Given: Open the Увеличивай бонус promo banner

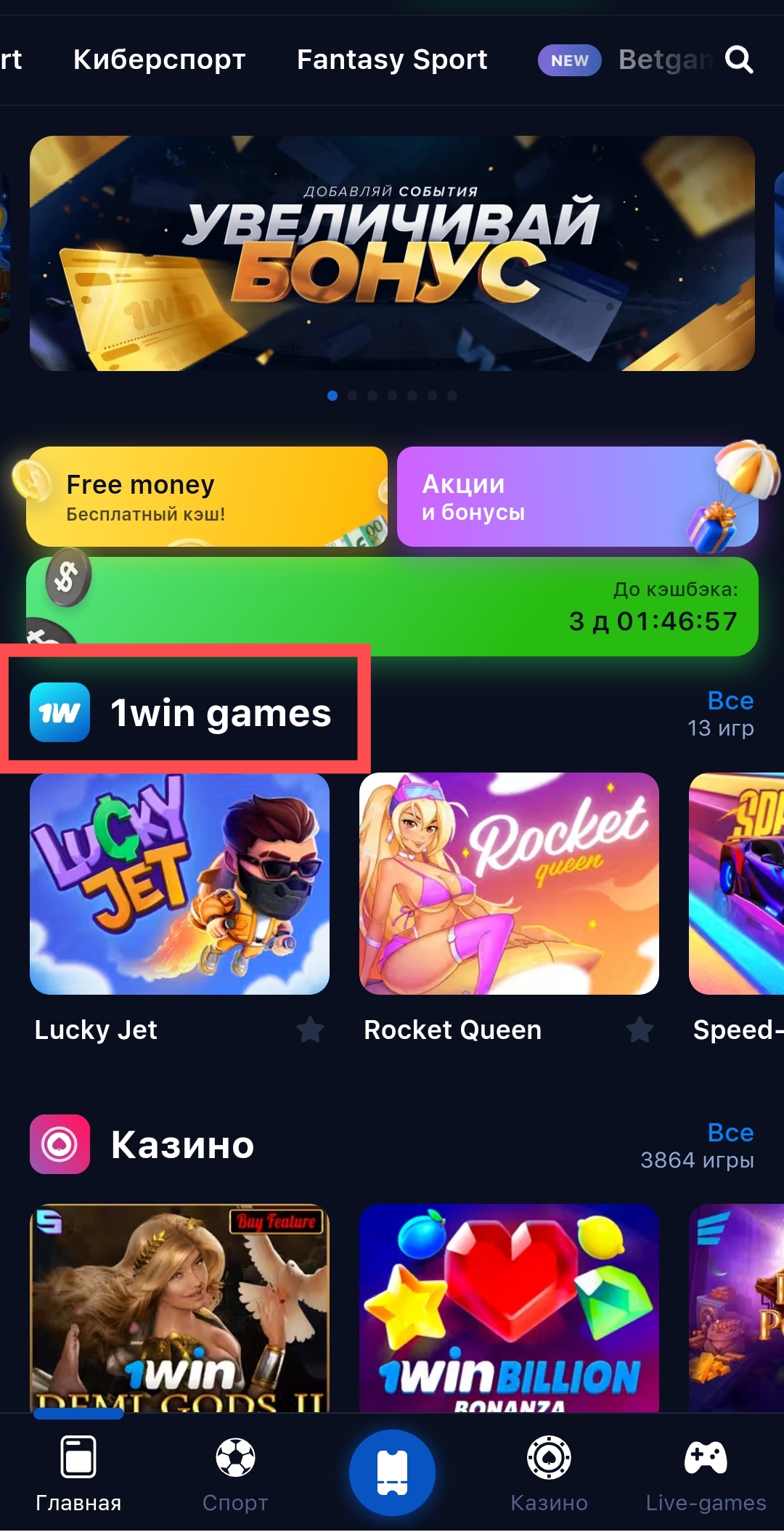Looking at the screenshot, I should [392, 253].
